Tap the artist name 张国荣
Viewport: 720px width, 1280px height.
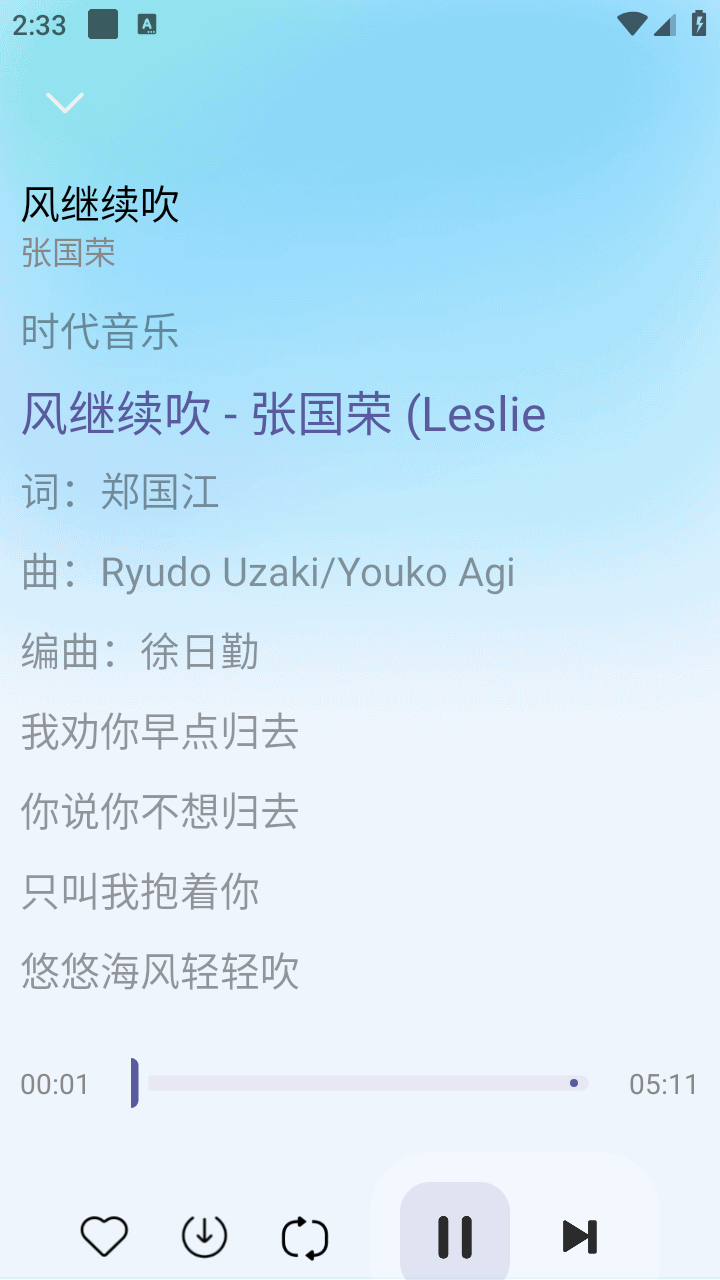(x=68, y=253)
